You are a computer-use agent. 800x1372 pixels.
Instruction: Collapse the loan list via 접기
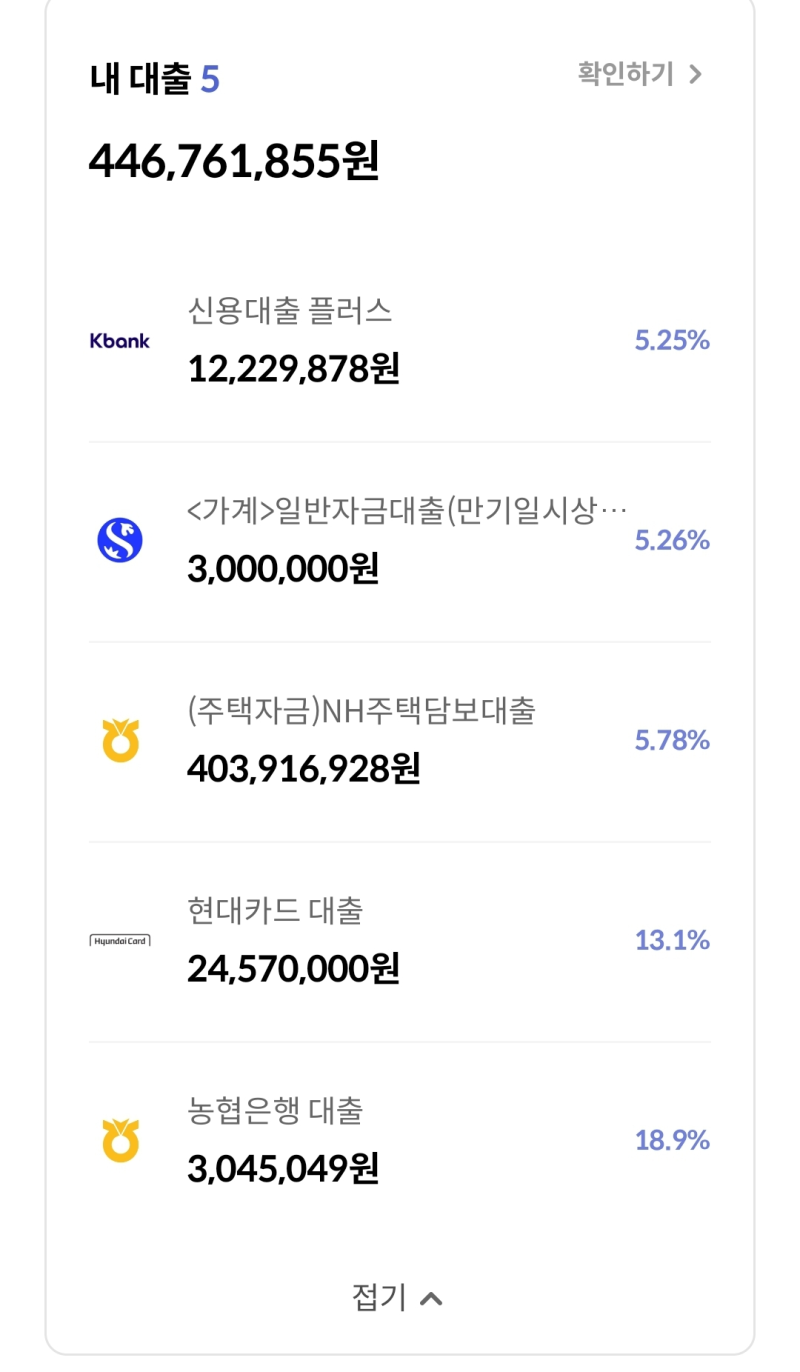coord(398,1297)
